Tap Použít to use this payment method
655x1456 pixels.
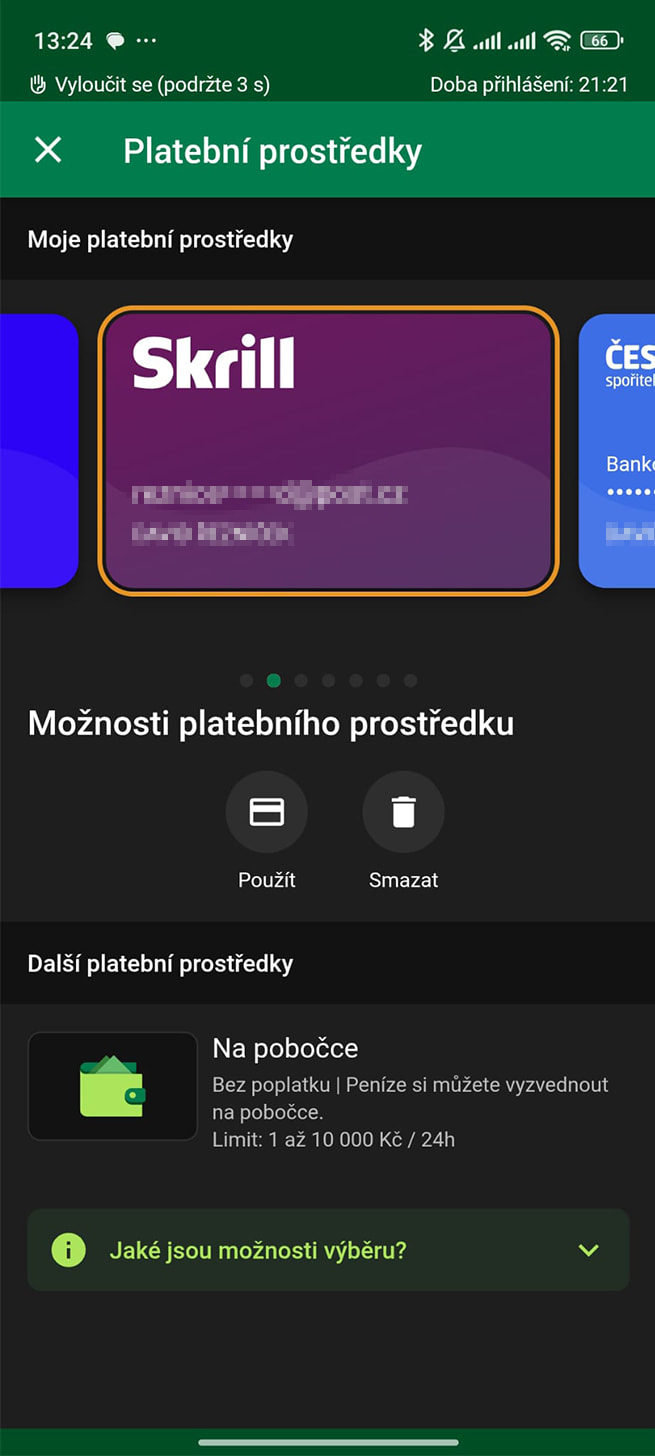coord(267,812)
